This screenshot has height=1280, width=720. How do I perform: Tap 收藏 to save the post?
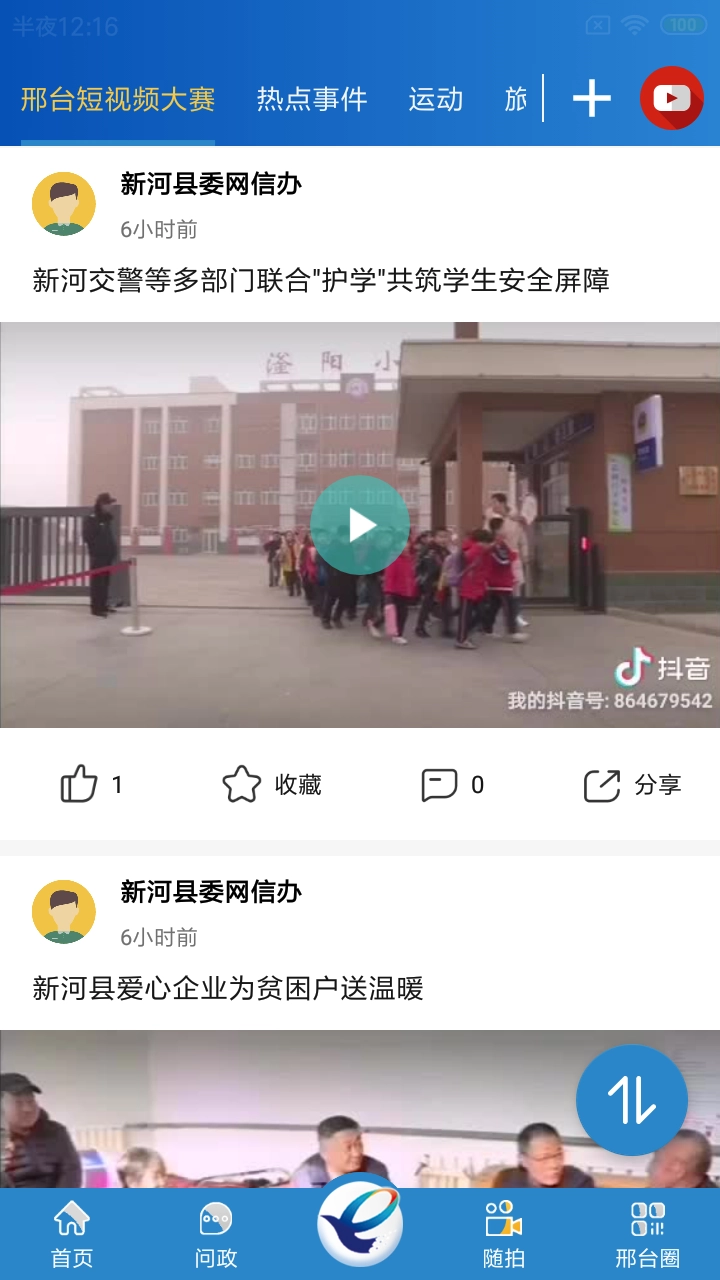click(x=272, y=785)
